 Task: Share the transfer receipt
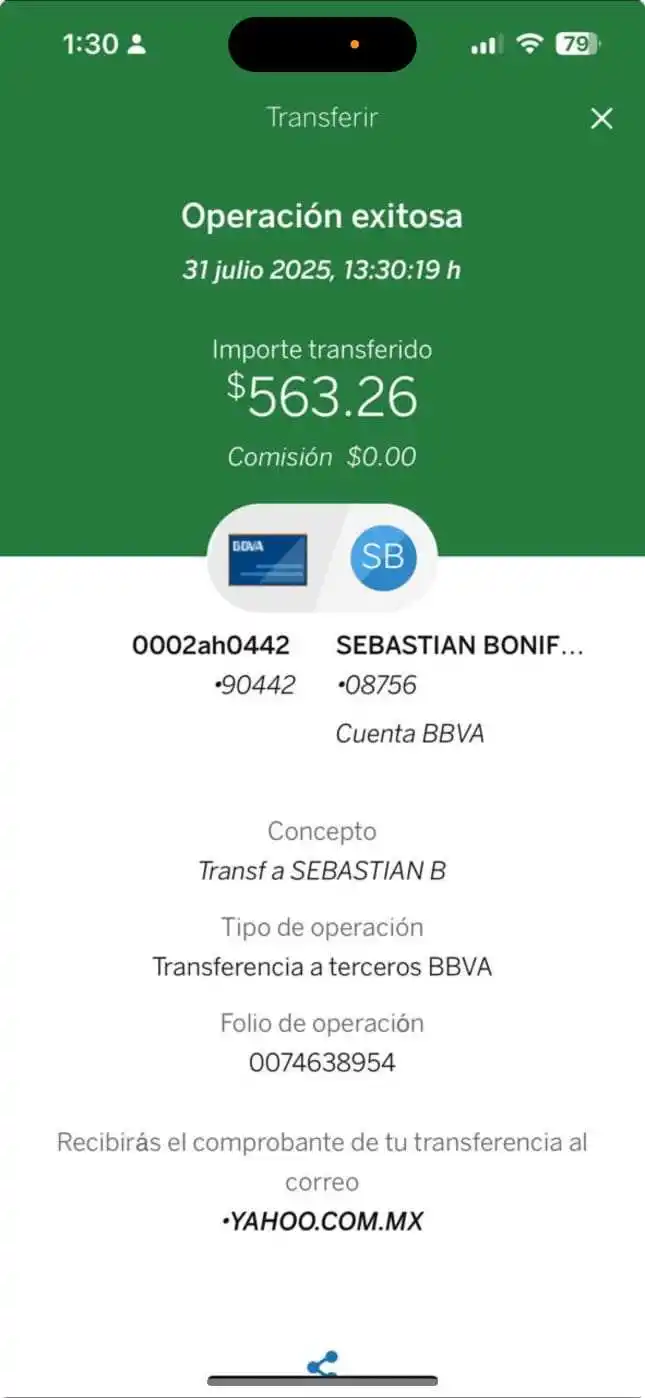(x=322, y=1363)
